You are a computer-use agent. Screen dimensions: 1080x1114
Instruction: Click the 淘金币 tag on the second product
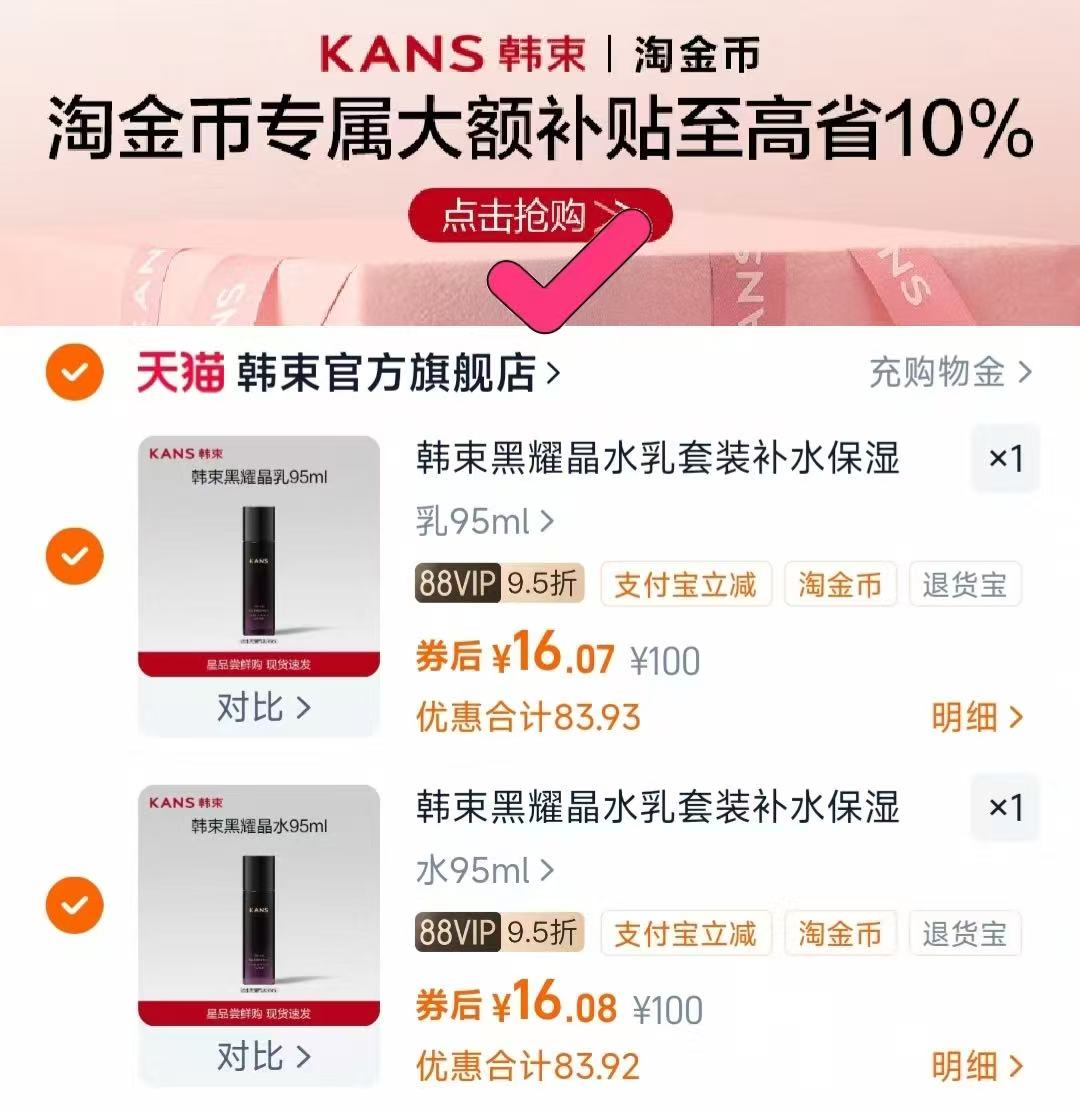(840, 934)
